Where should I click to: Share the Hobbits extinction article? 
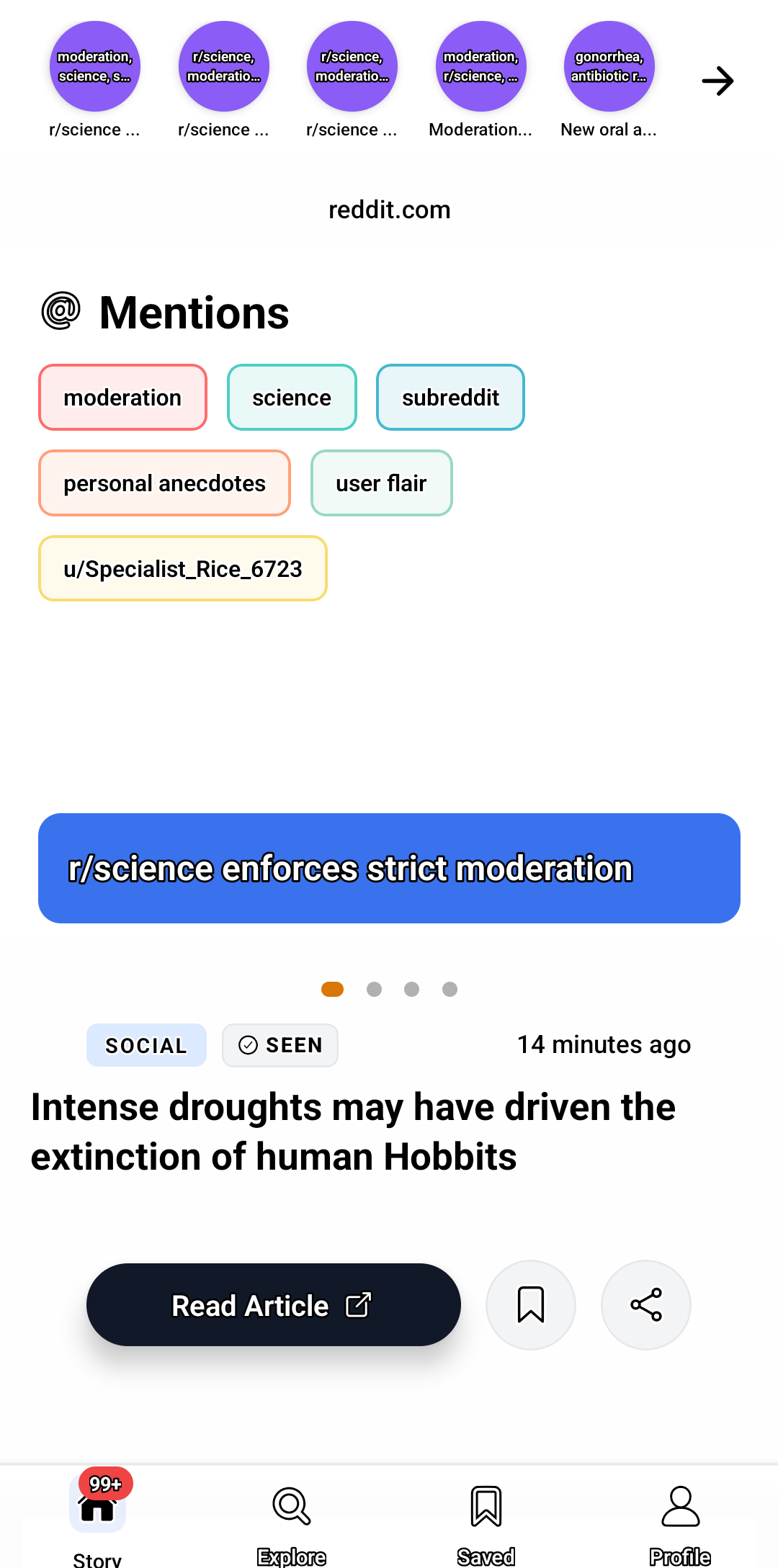click(646, 1305)
